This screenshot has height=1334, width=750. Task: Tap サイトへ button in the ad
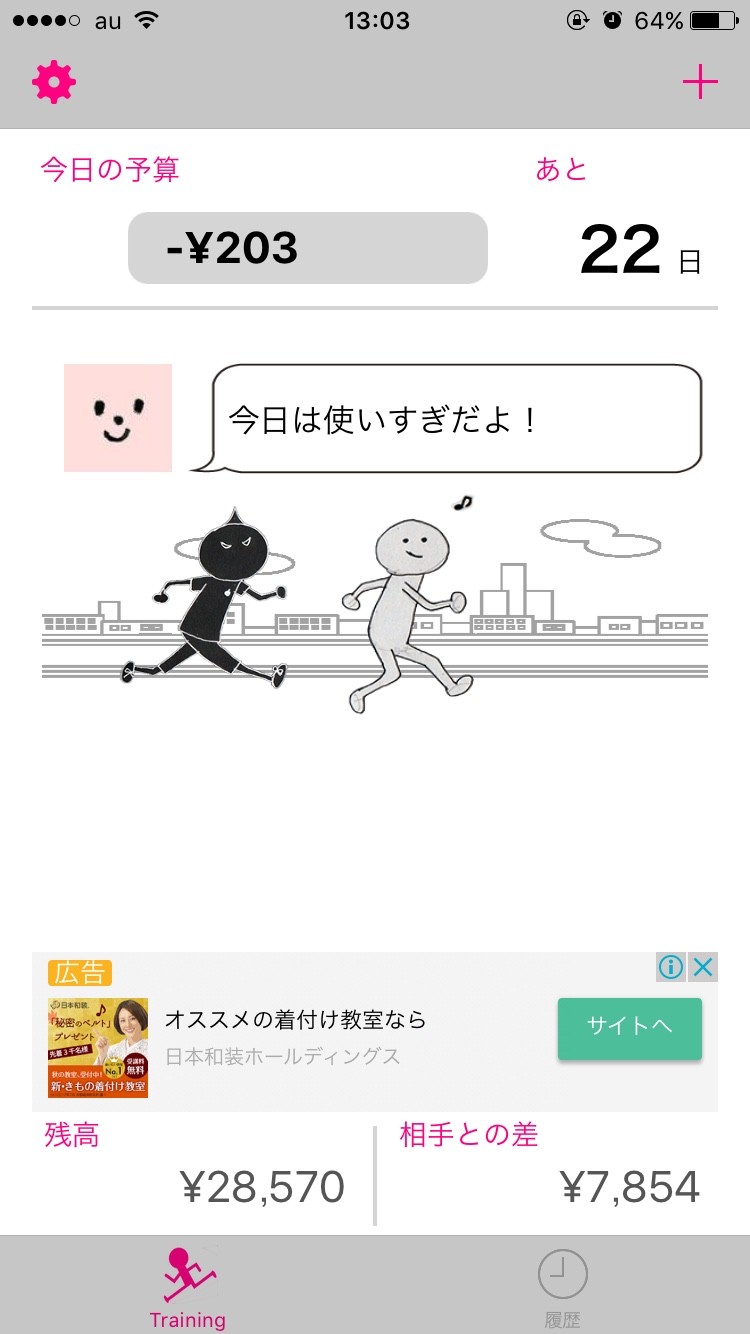(630, 1028)
